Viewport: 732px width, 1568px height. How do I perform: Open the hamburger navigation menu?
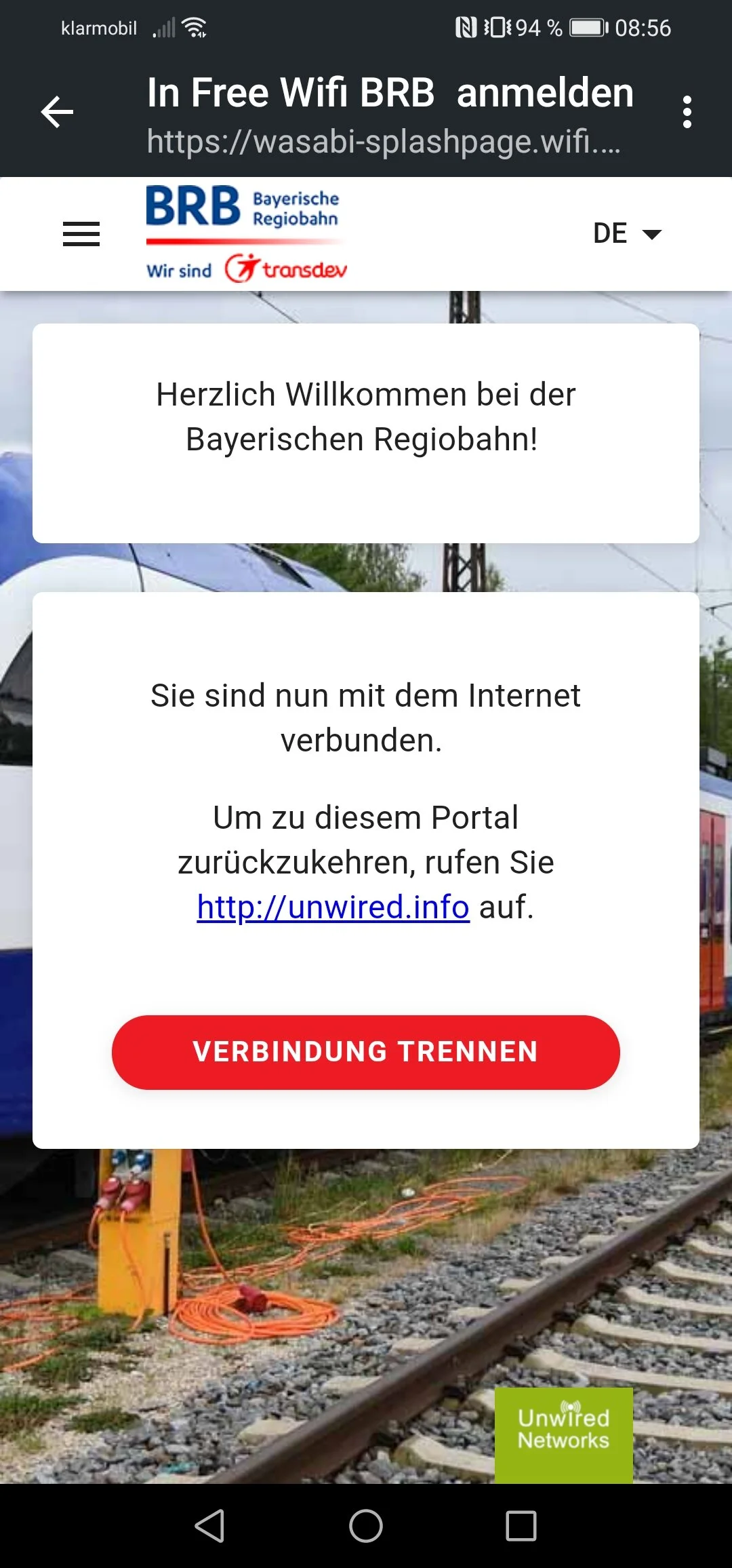(81, 234)
